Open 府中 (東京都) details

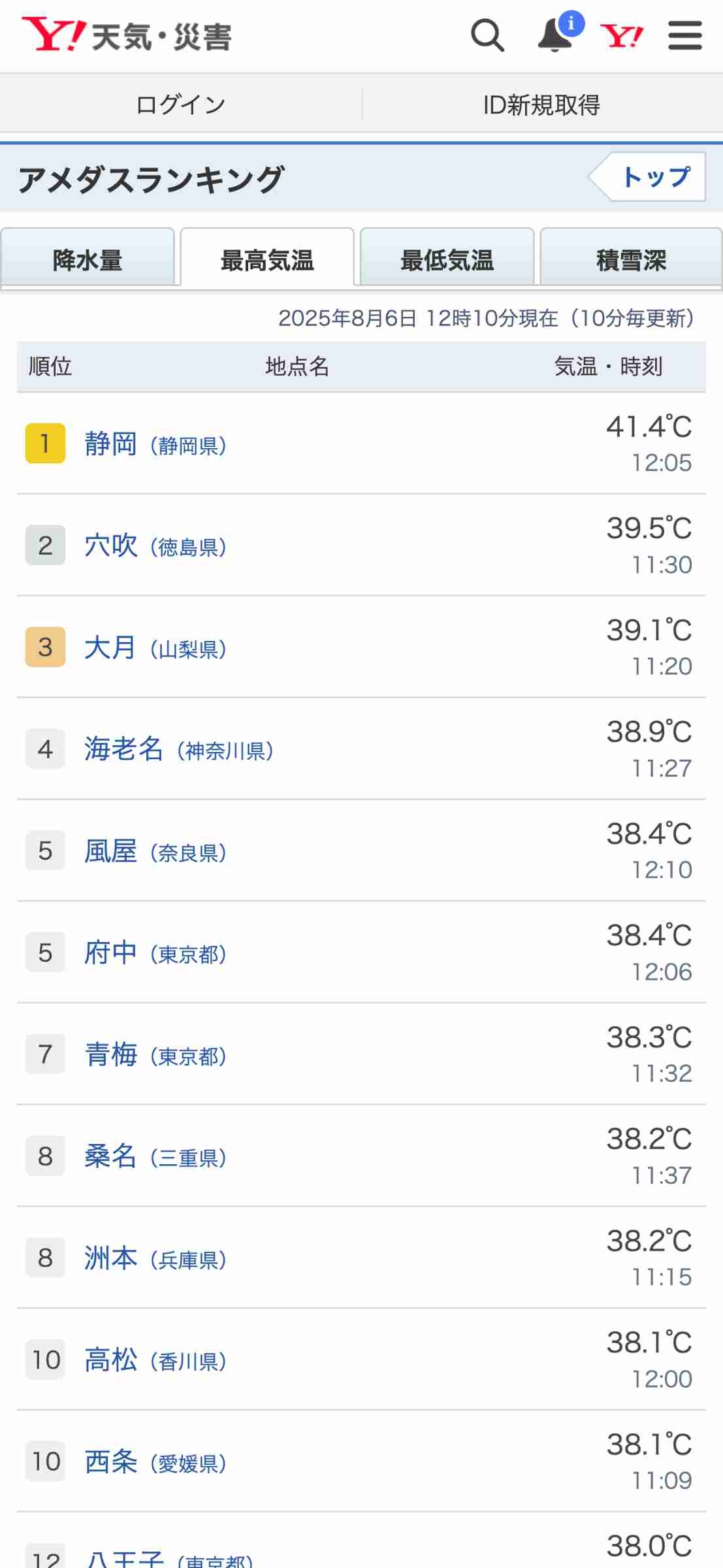tap(111, 953)
